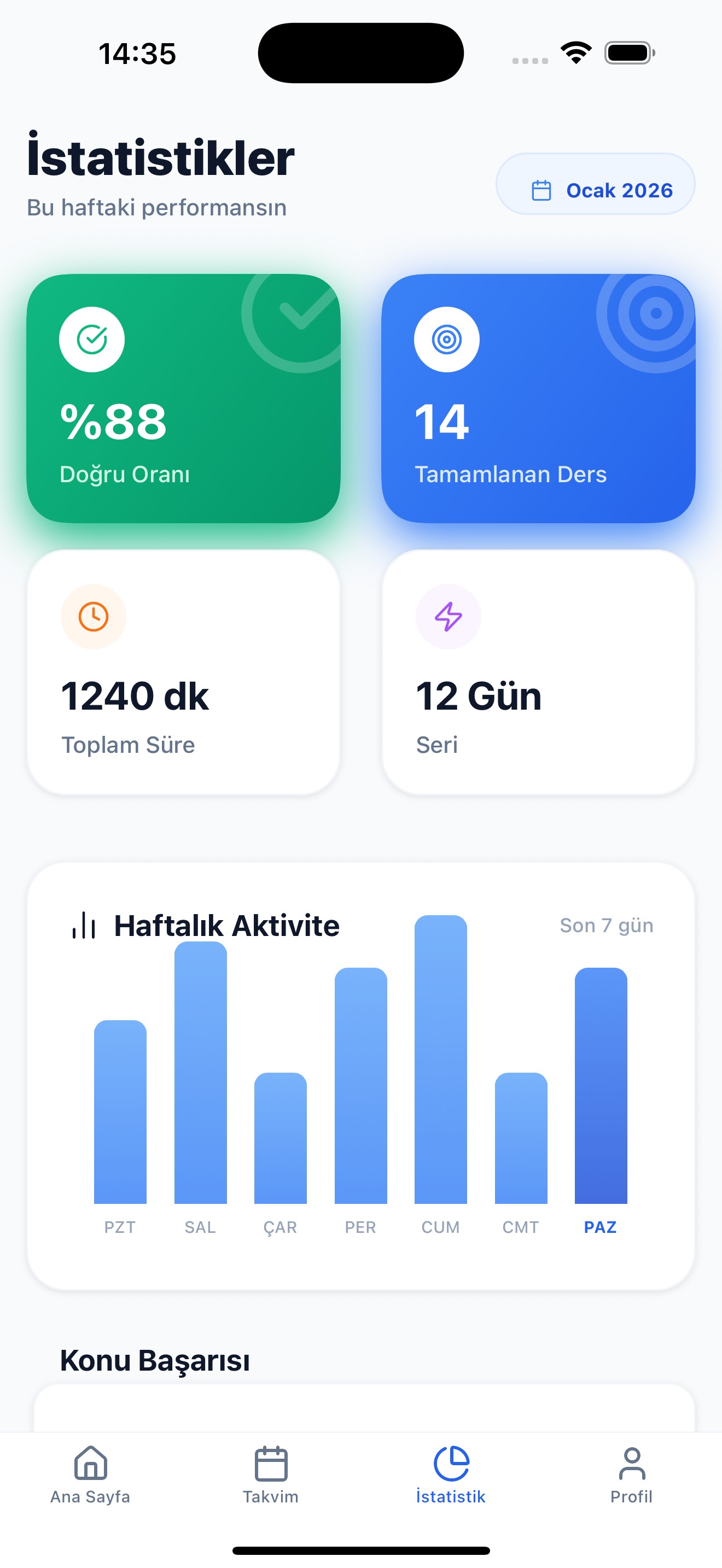Tap the lightning icon above Seri
Viewport: 722px width, 1568px height.
click(x=448, y=616)
